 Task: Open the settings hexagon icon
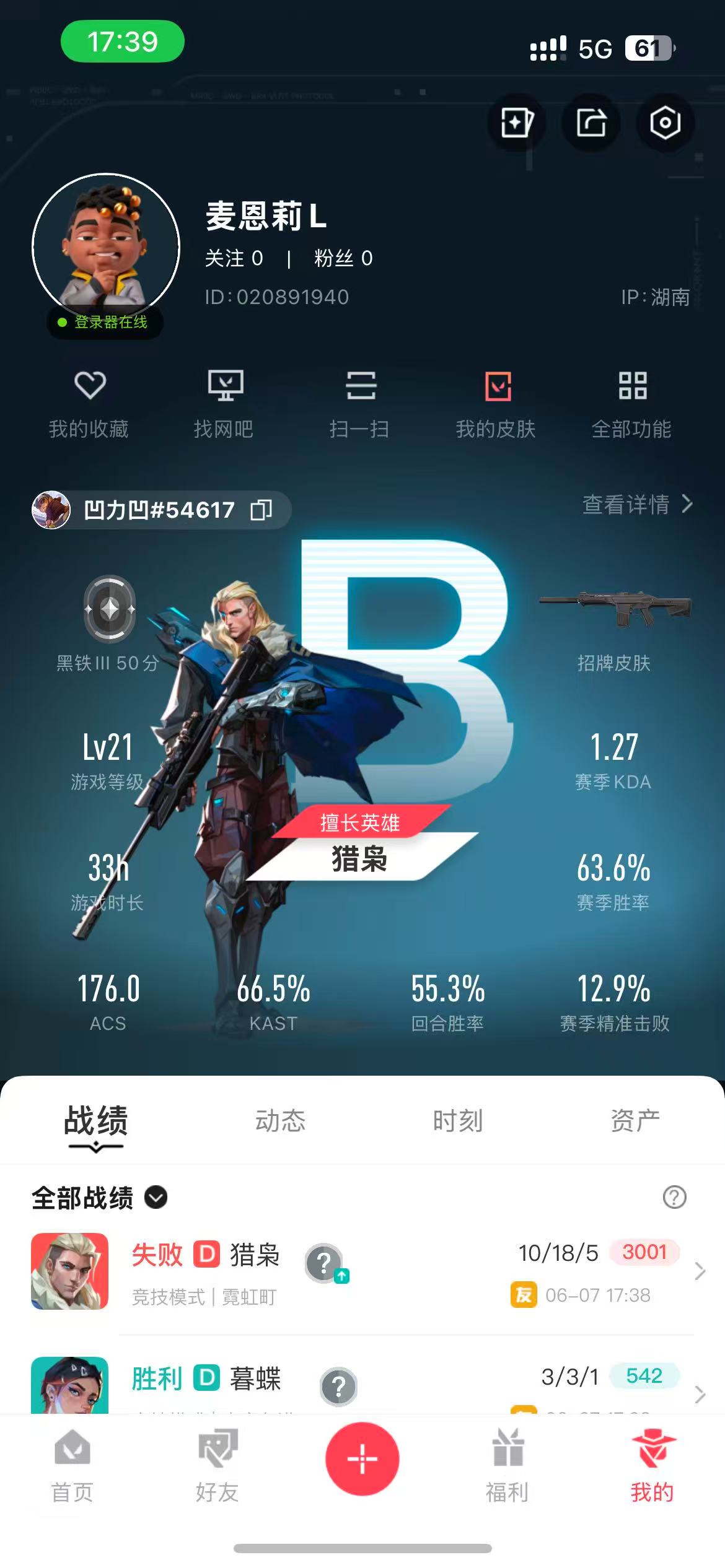pyautogui.click(x=665, y=122)
